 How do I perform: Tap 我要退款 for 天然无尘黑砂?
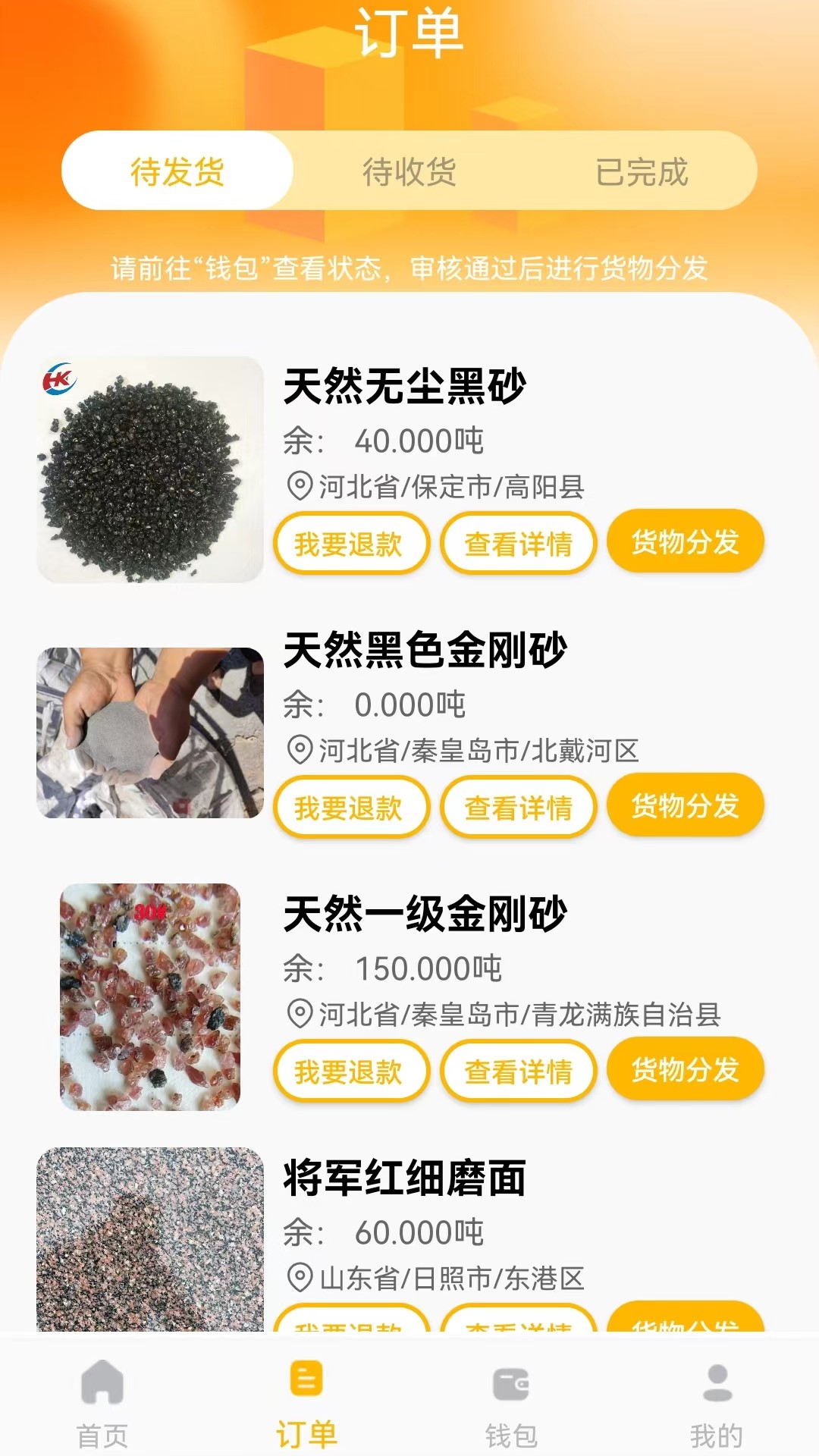pyautogui.click(x=350, y=543)
